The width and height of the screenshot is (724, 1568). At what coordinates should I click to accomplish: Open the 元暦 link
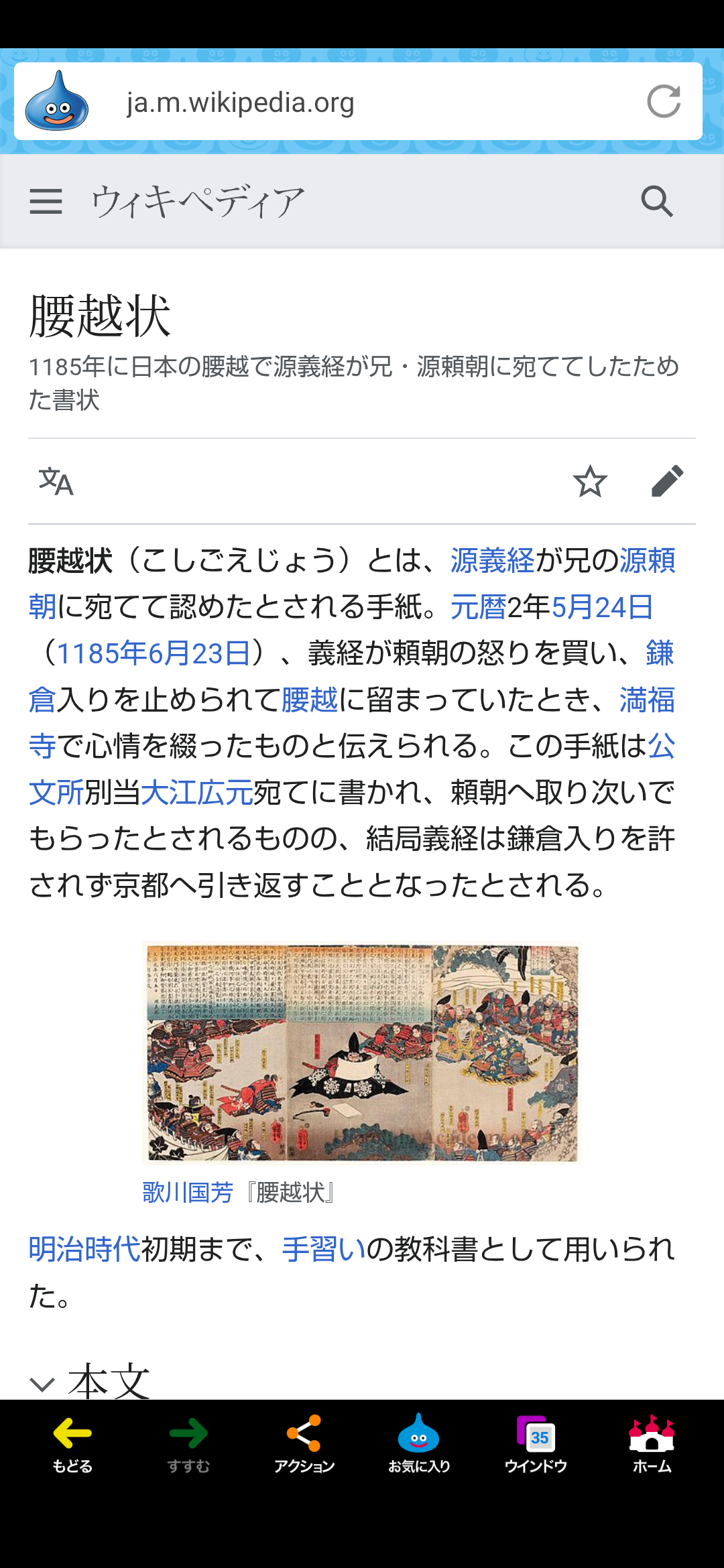478,607
